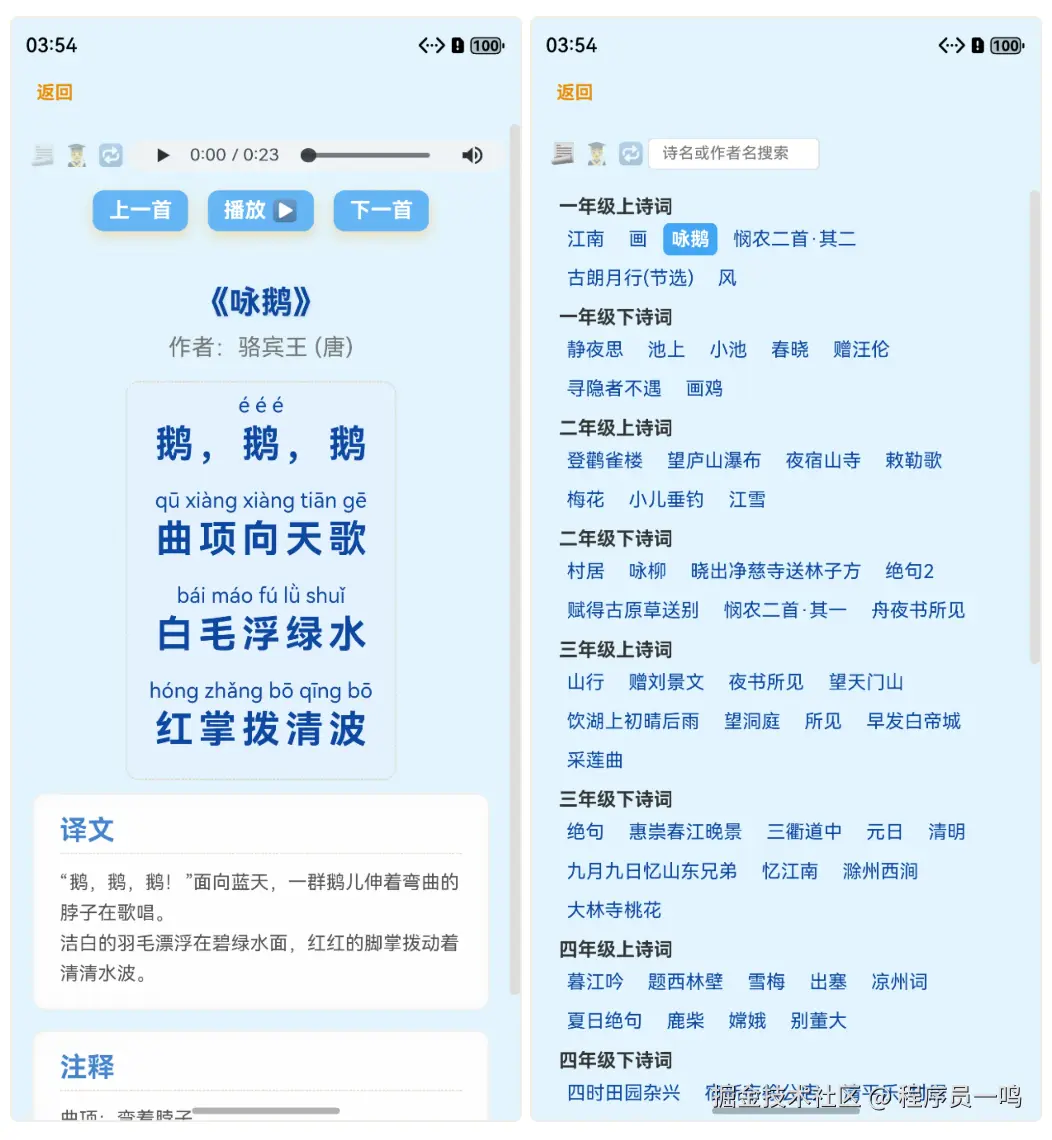Open the poem 赠汪伦
The width and height of the screenshot is (1052, 1140).
coord(861,349)
